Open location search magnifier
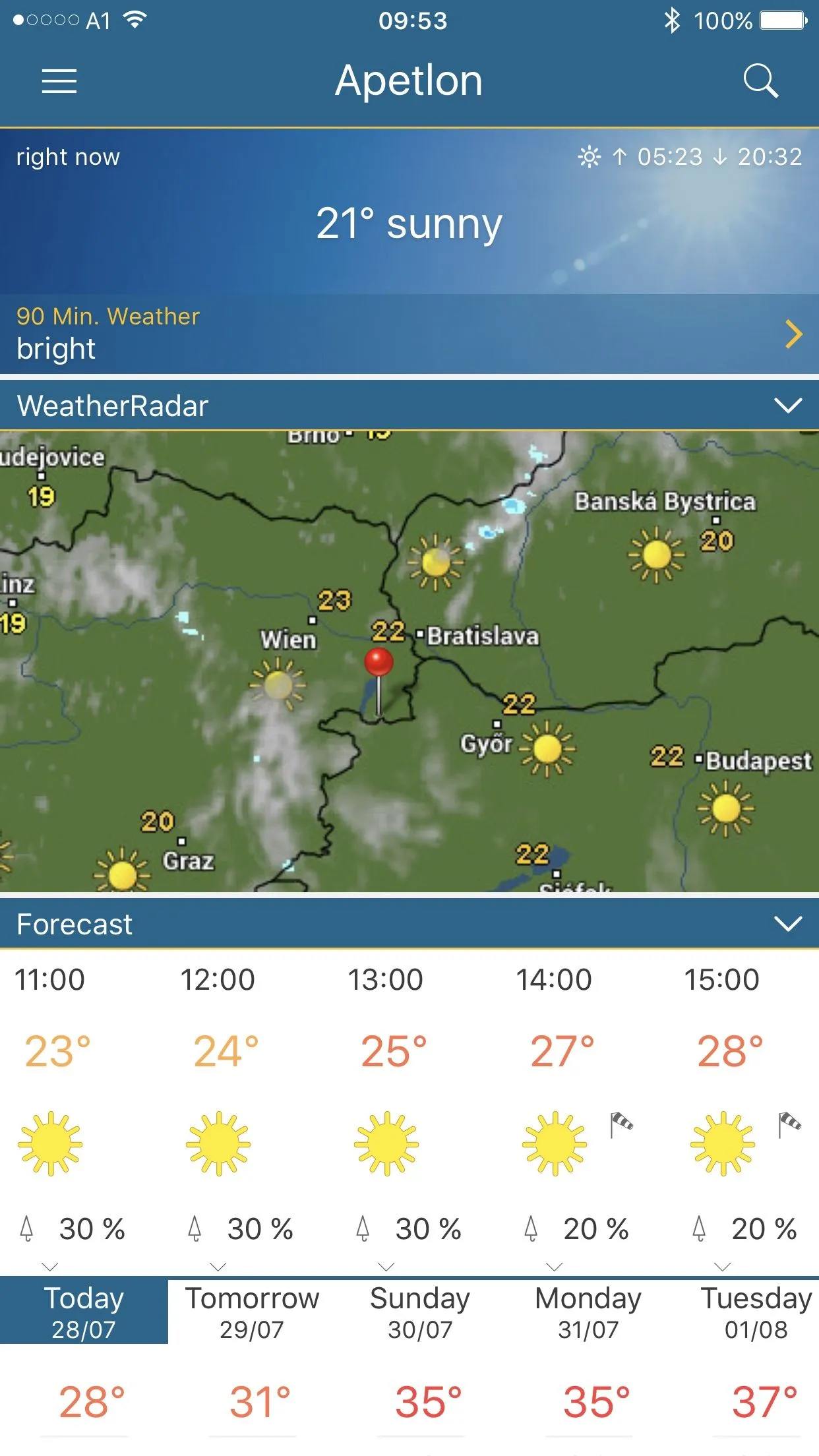This screenshot has height=1456, width=819. [x=760, y=81]
